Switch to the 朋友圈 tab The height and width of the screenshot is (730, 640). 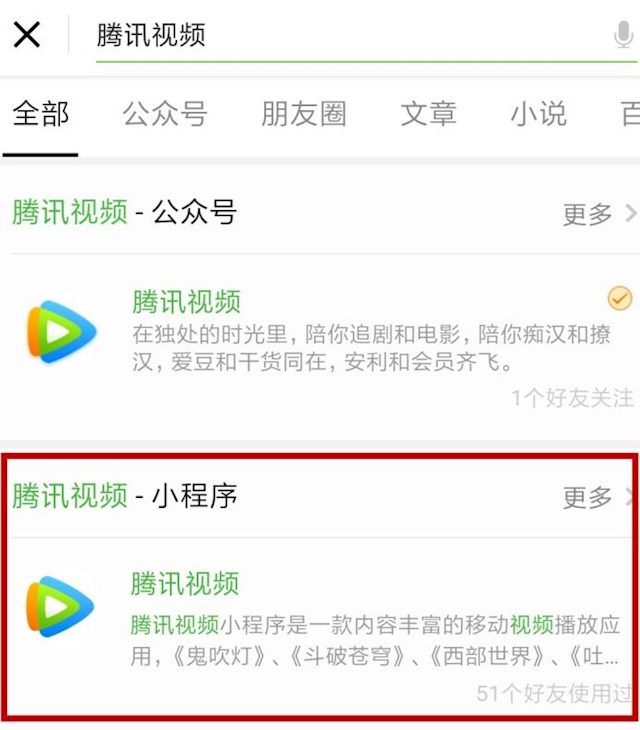click(303, 114)
